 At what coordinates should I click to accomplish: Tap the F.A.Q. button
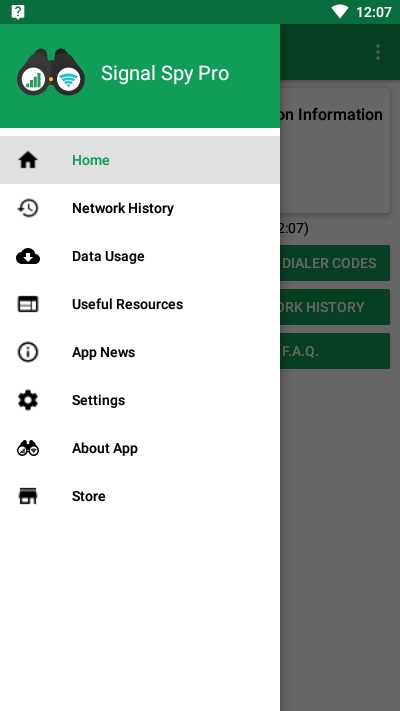pos(335,351)
